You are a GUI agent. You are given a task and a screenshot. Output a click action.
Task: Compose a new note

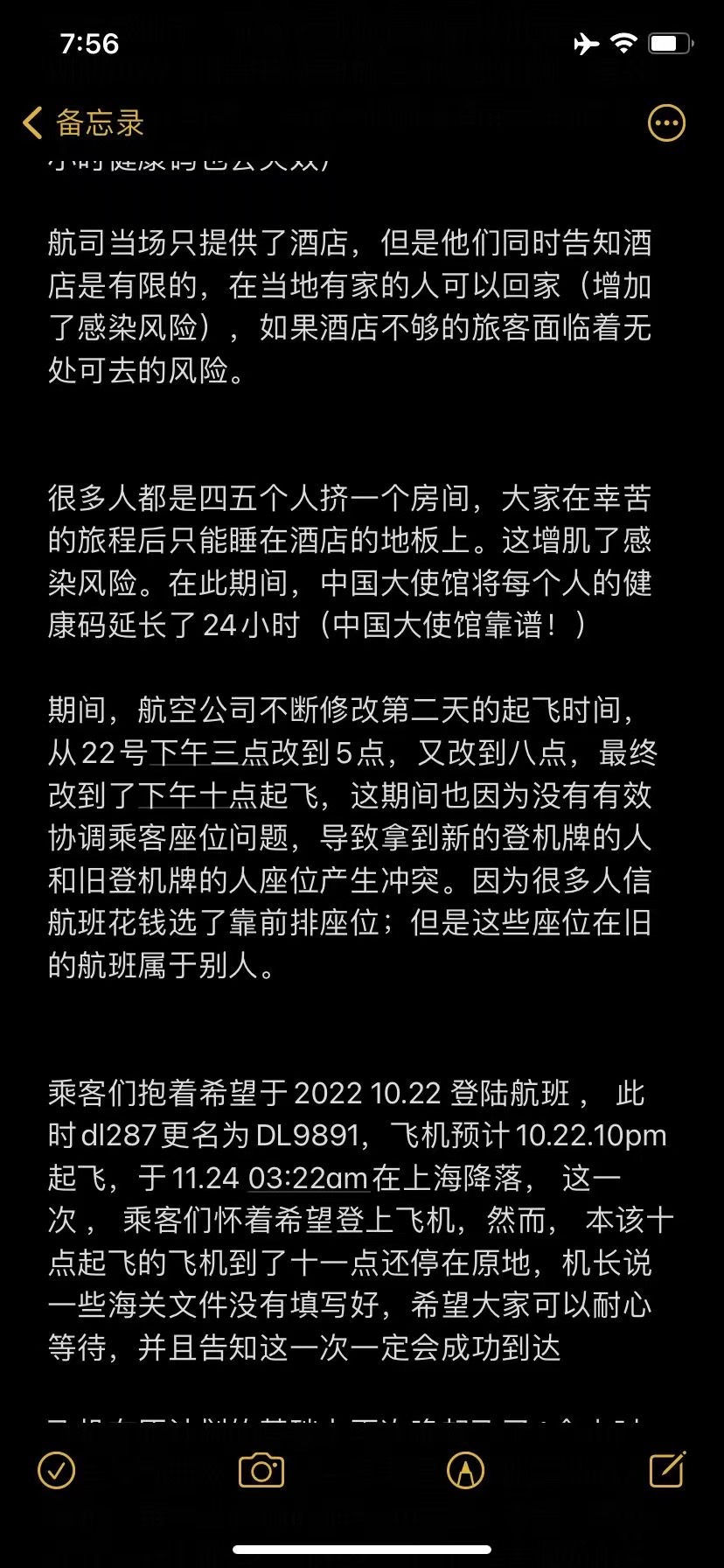click(x=667, y=1469)
